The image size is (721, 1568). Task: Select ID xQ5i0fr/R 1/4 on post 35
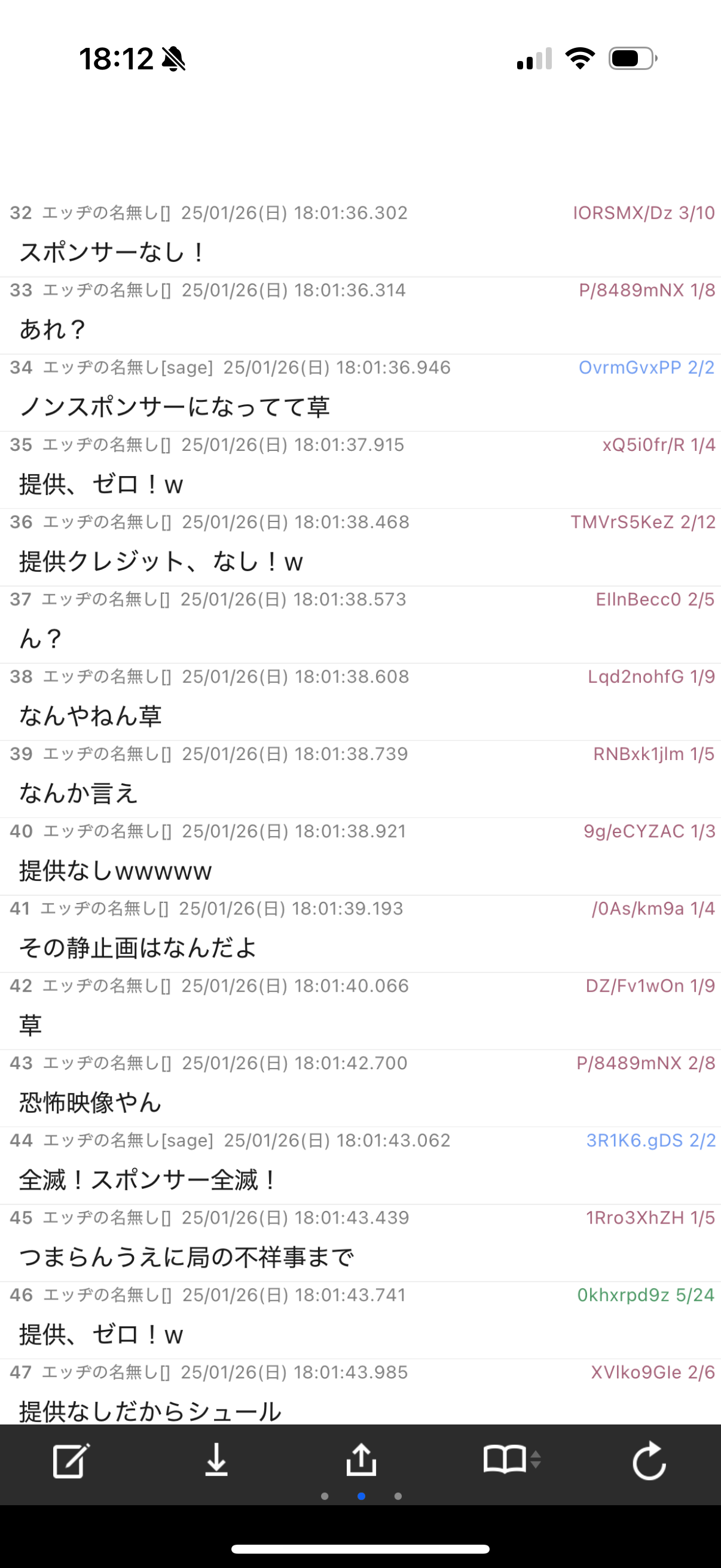click(658, 445)
